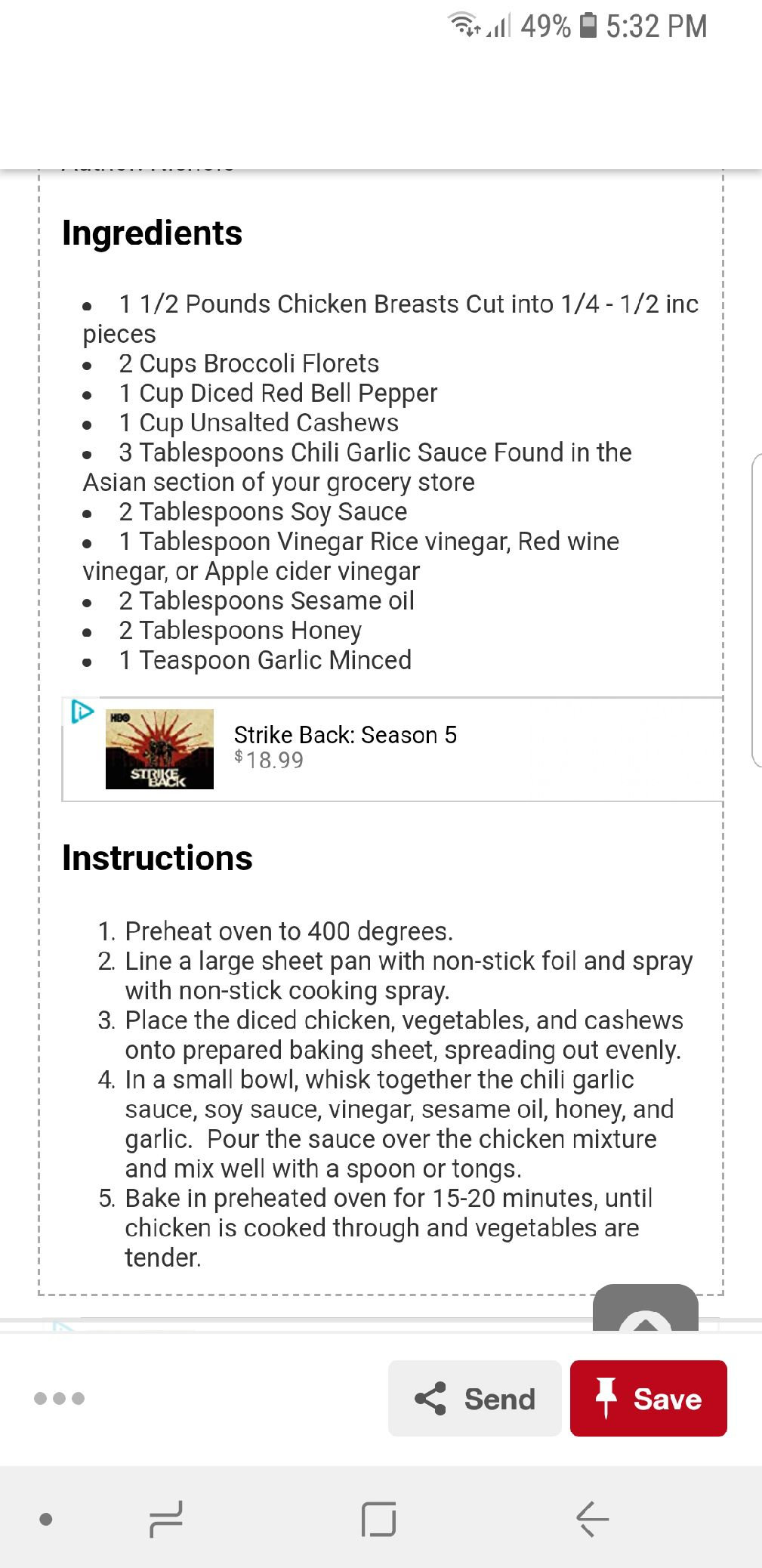
Task: Save this recipe pin
Action: click(x=648, y=1398)
